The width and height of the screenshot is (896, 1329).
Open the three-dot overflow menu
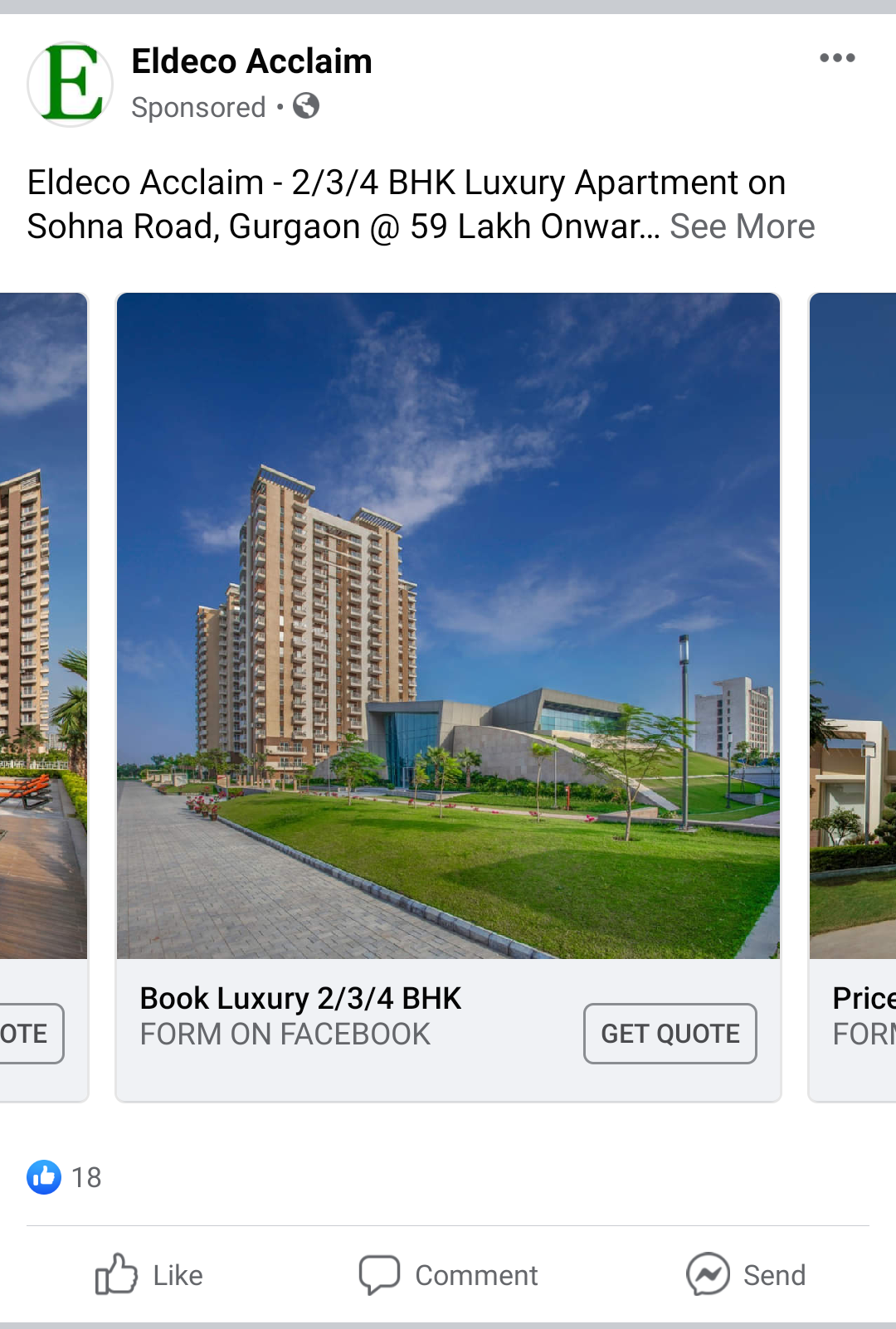coord(836,58)
